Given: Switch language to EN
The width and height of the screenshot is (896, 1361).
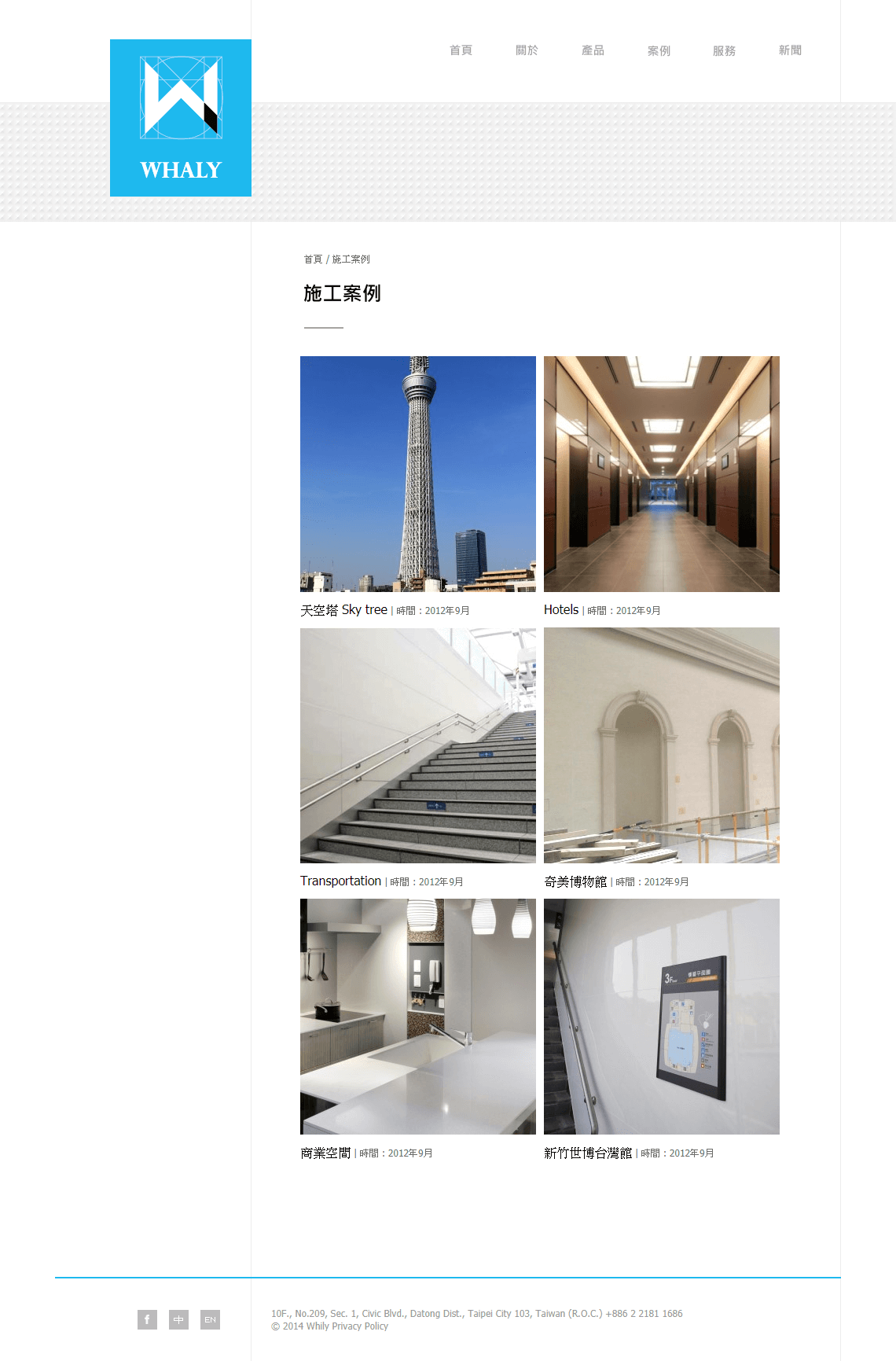Looking at the screenshot, I should pyautogui.click(x=210, y=1319).
